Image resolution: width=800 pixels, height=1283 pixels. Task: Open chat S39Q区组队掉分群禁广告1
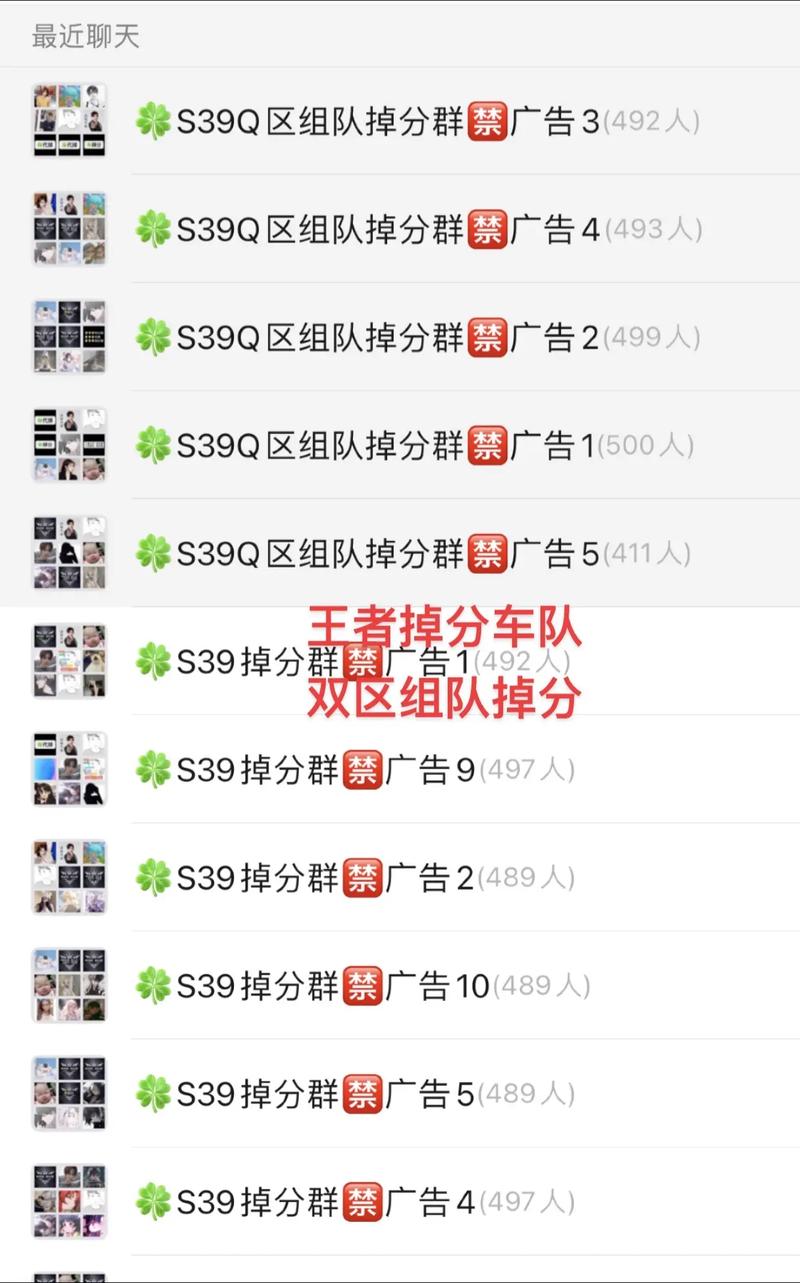tap(400, 444)
